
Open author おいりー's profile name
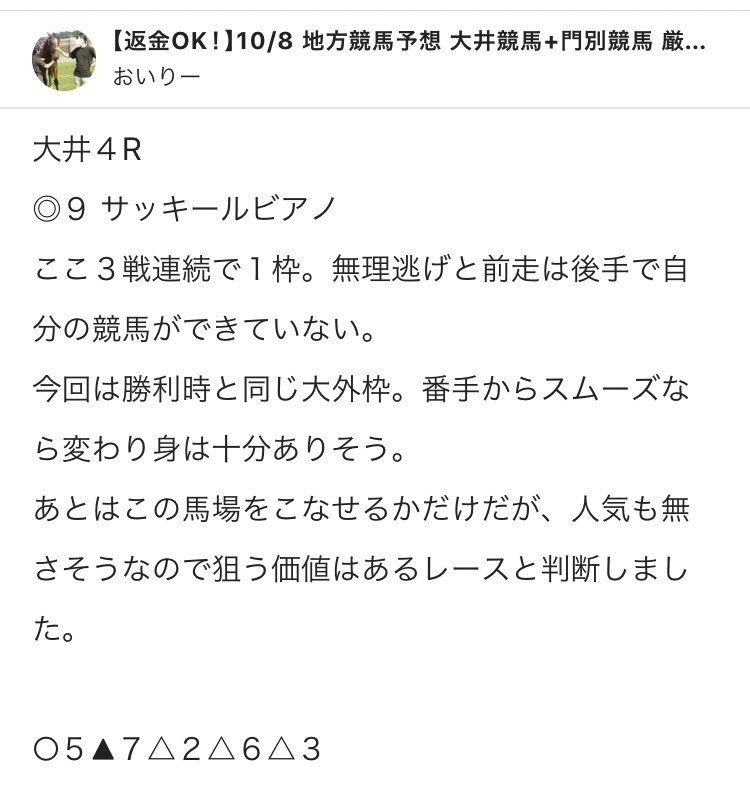click(x=158, y=77)
